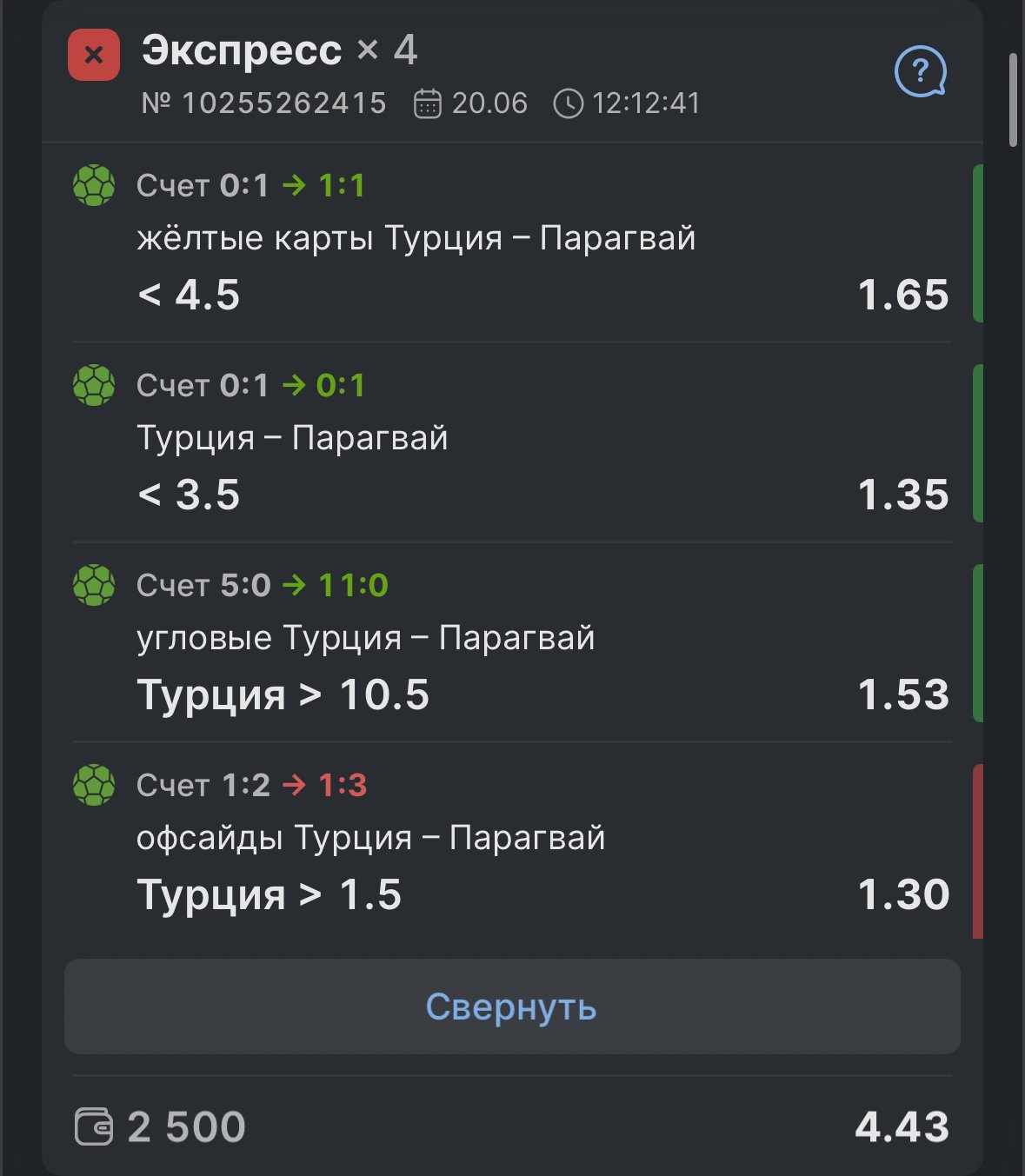Open the help question mark icon
Image resolution: width=1025 pixels, height=1176 pixels.
[920, 71]
